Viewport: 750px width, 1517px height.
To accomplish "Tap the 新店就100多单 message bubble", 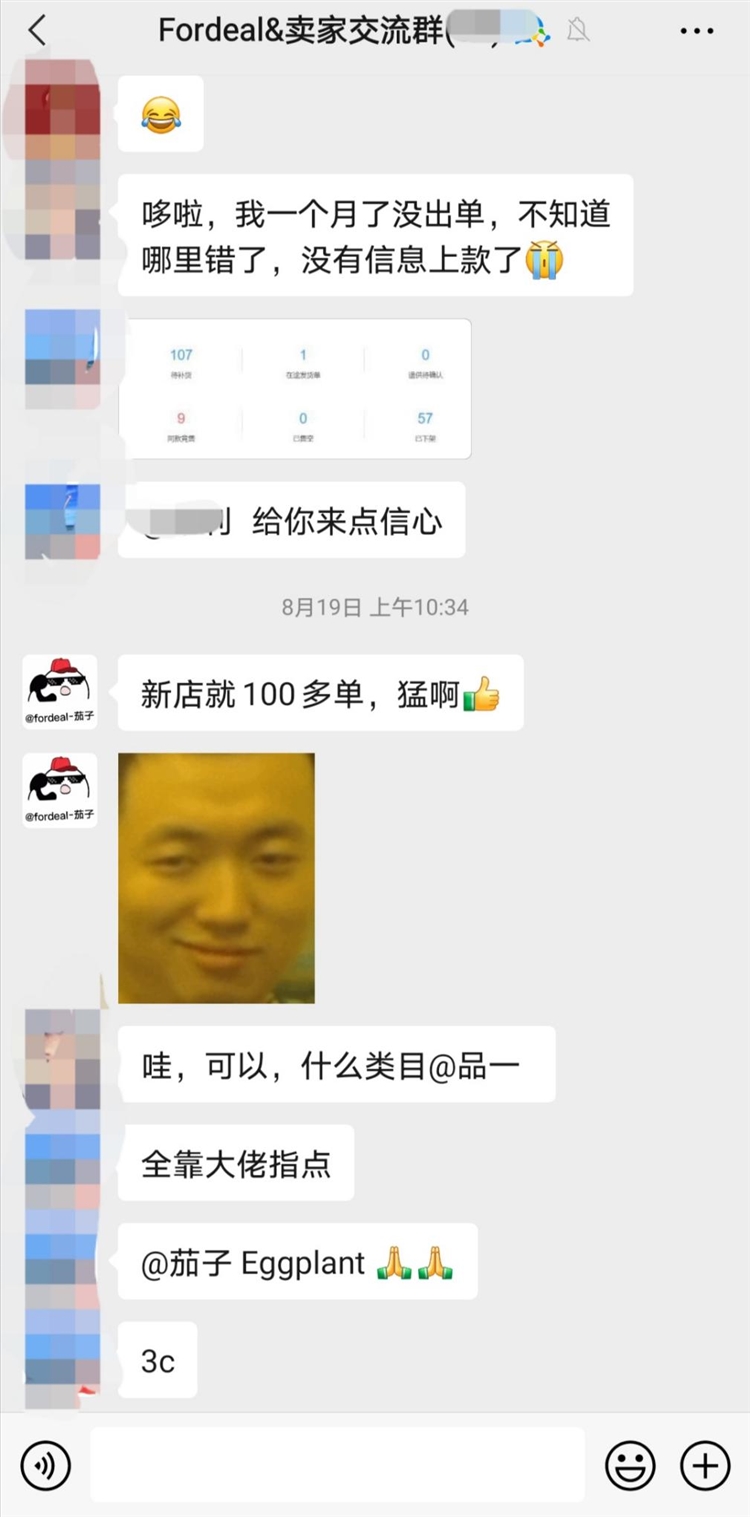I will point(325,692).
